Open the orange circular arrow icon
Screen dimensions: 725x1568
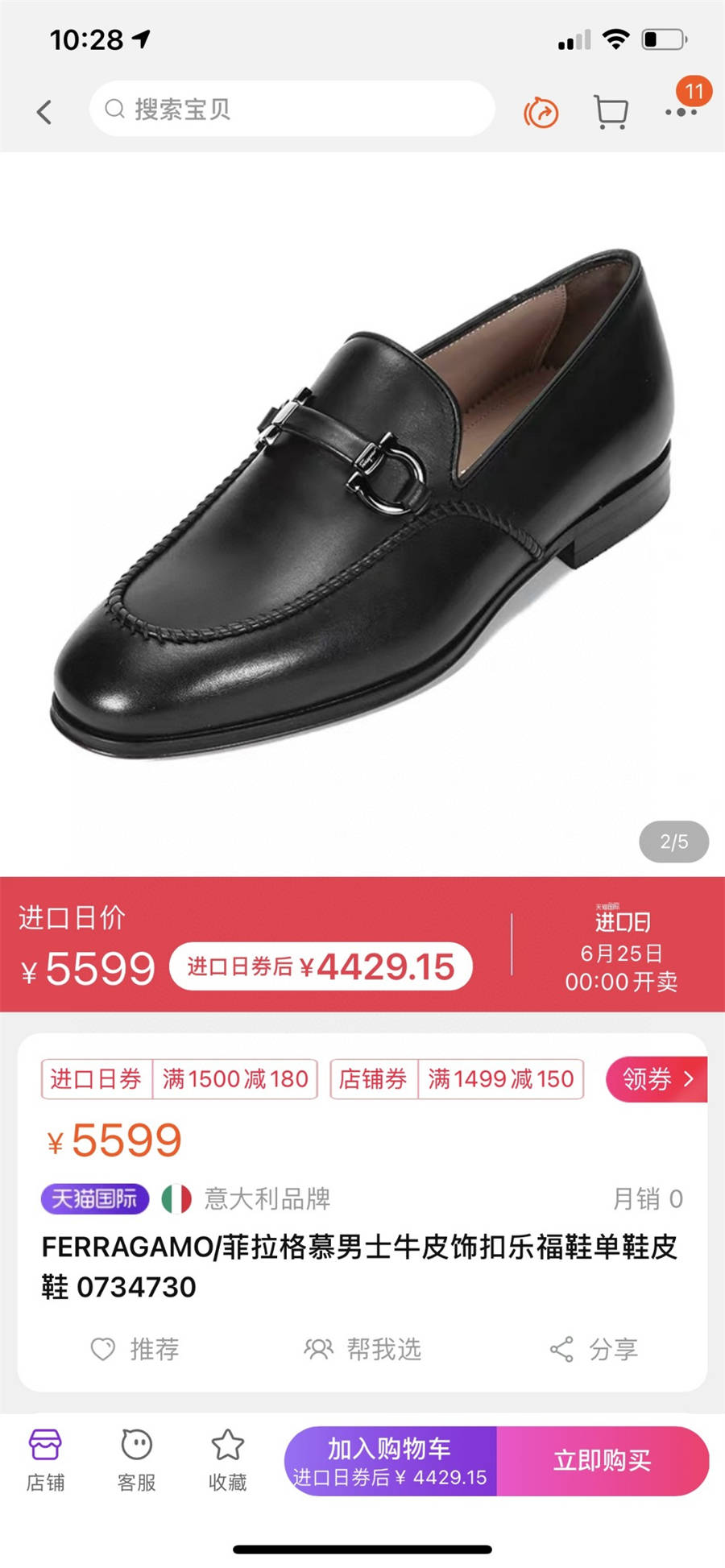(x=541, y=113)
